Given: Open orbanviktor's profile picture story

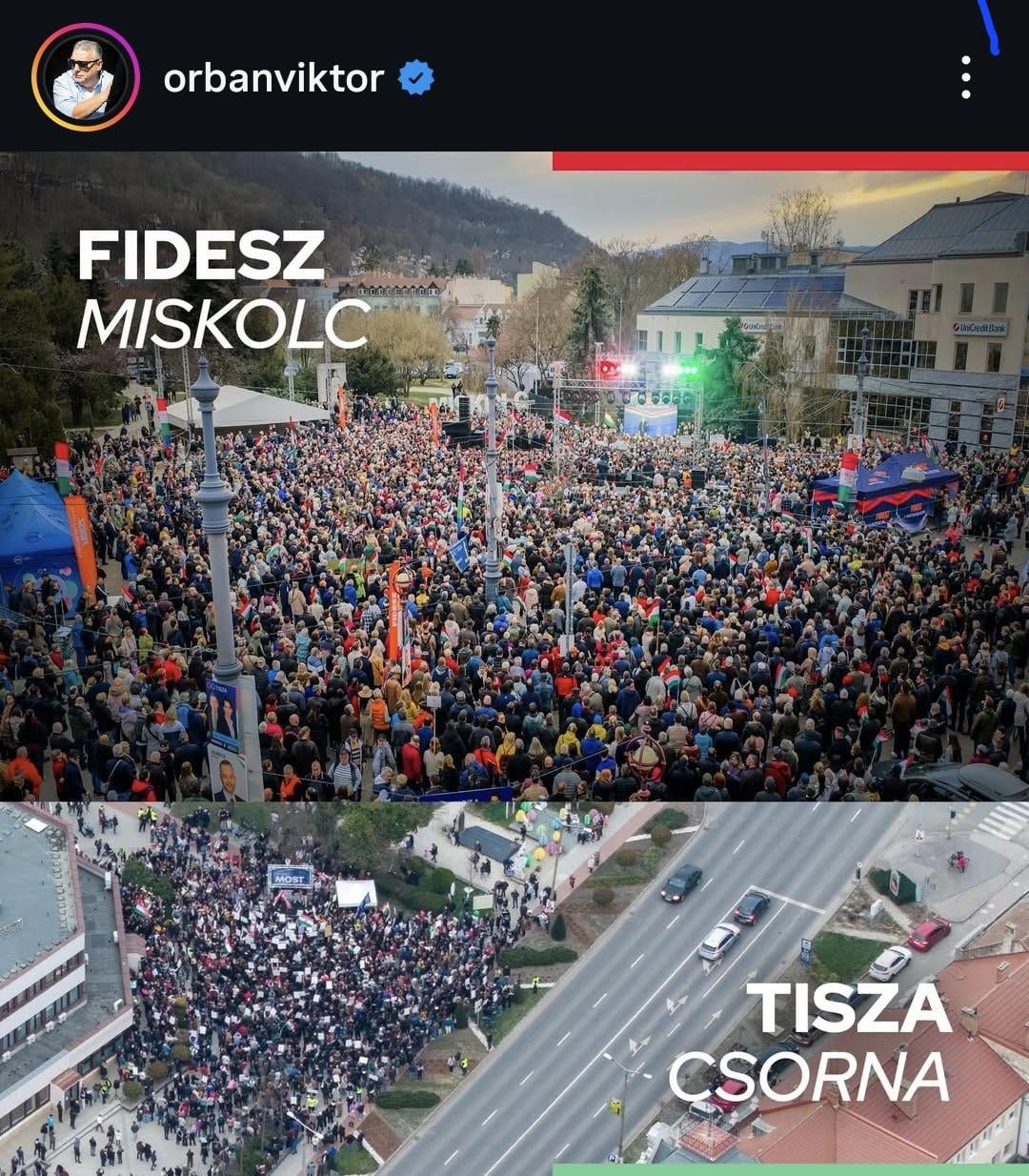Looking at the screenshot, I should 86,77.
